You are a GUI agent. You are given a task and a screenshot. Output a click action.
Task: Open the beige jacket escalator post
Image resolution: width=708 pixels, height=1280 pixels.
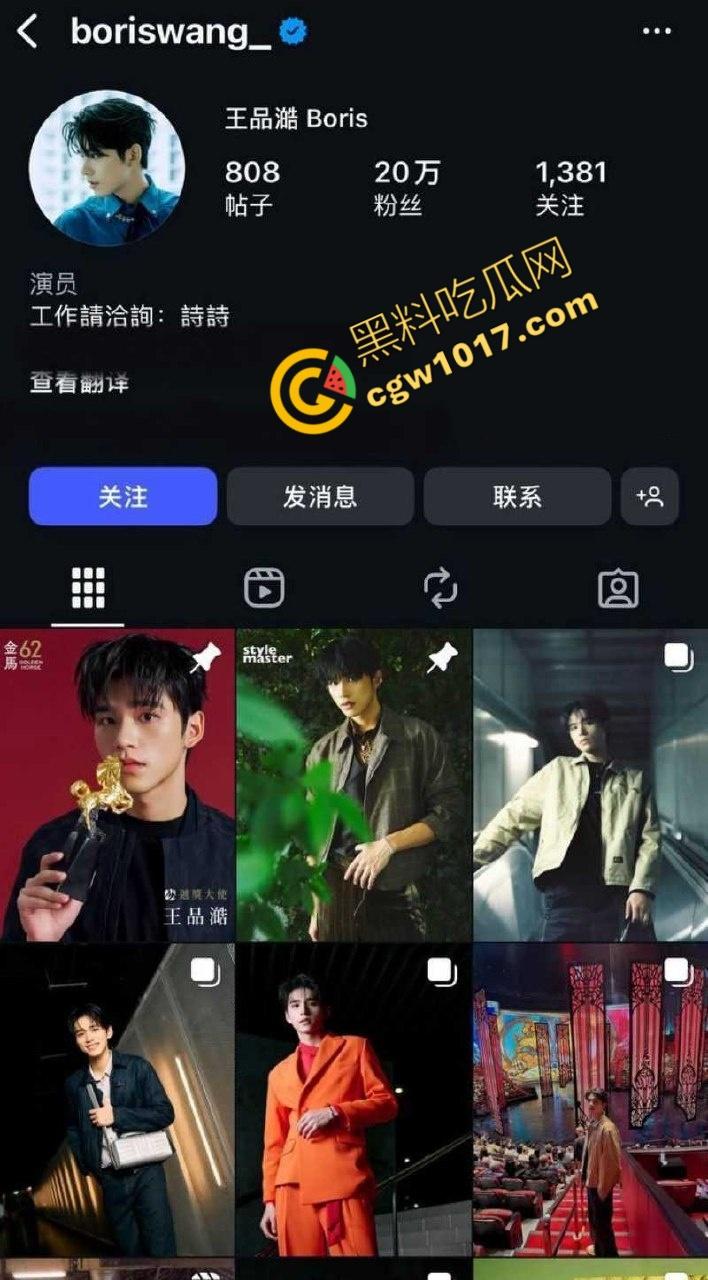coord(590,785)
